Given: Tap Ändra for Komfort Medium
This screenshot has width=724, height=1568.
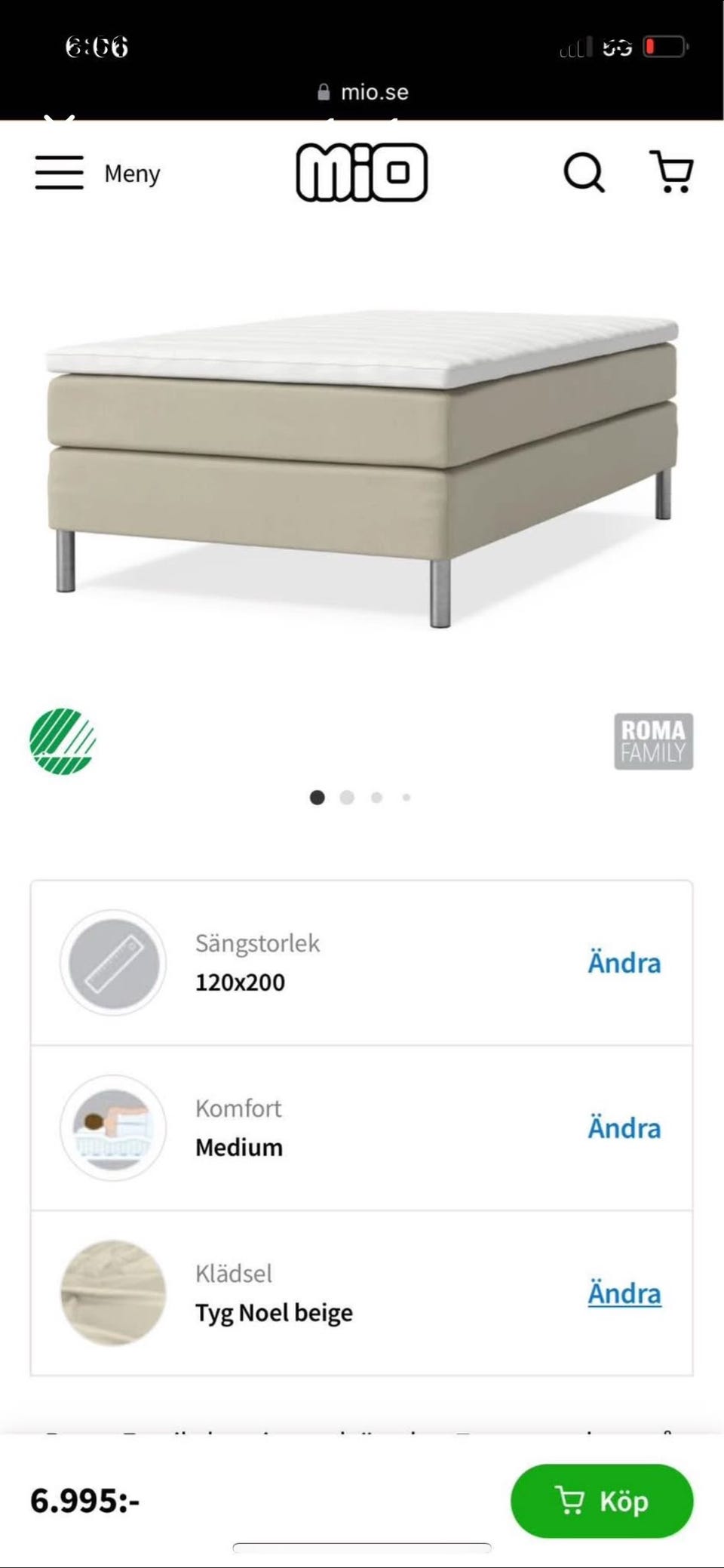Looking at the screenshot, I should (624, 1128).
